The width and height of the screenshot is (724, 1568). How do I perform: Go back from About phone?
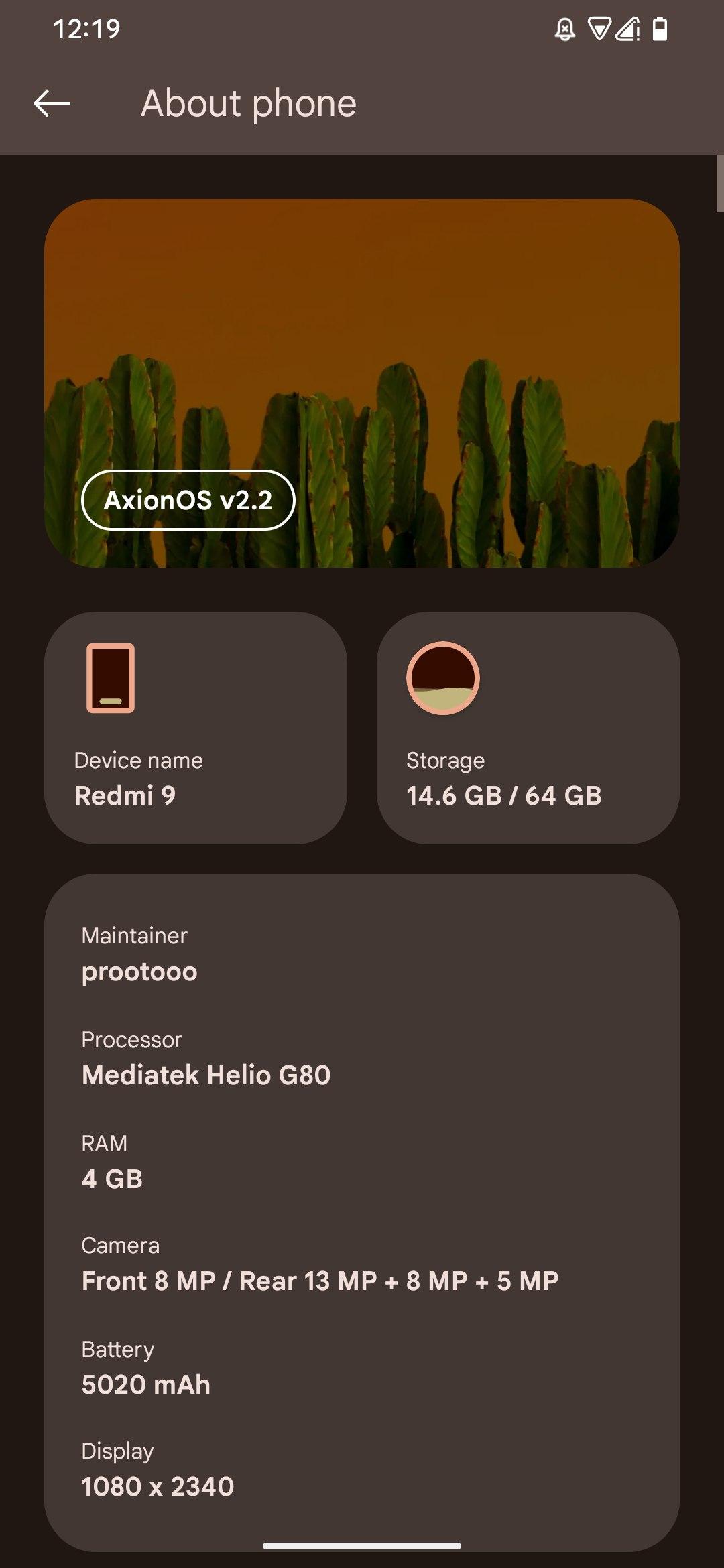(52, 103)
